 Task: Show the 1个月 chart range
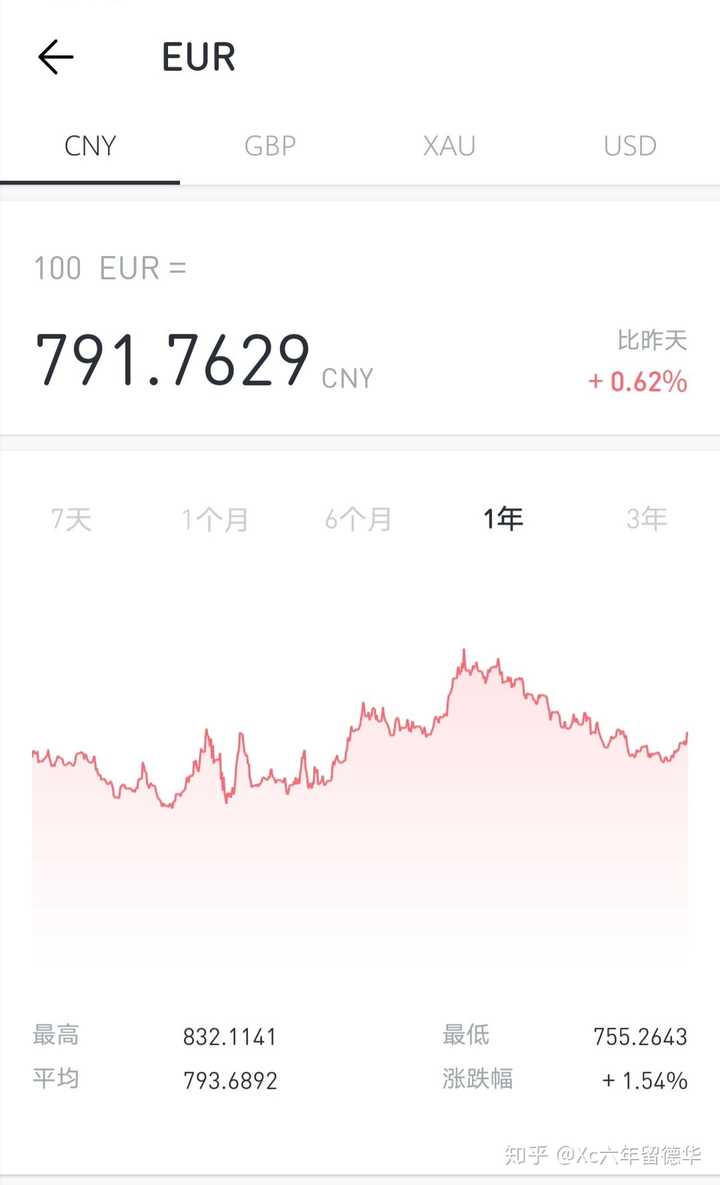click(x=215, y=519)
